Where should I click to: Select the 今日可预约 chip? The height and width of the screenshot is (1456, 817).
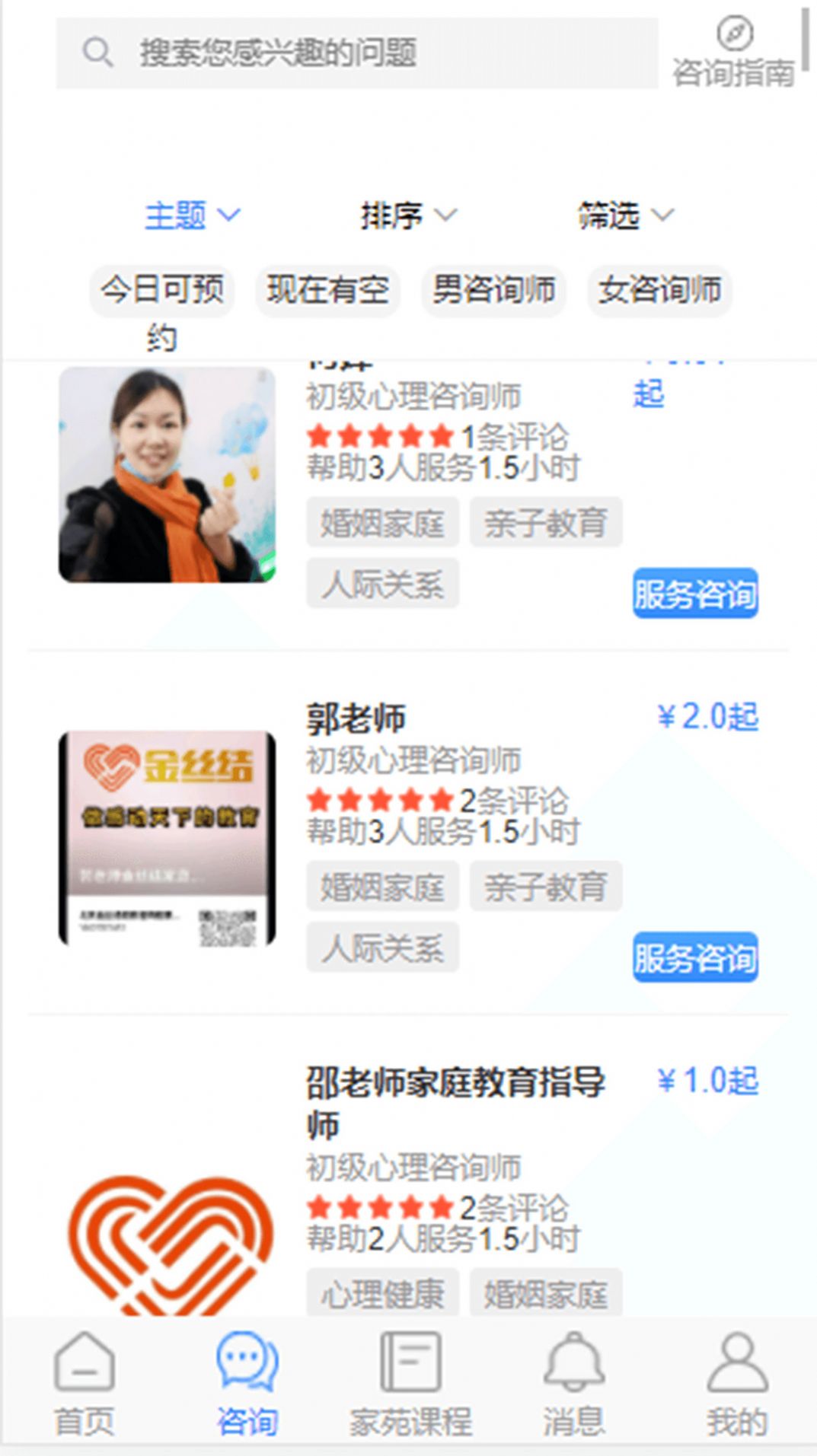(162, 291)
